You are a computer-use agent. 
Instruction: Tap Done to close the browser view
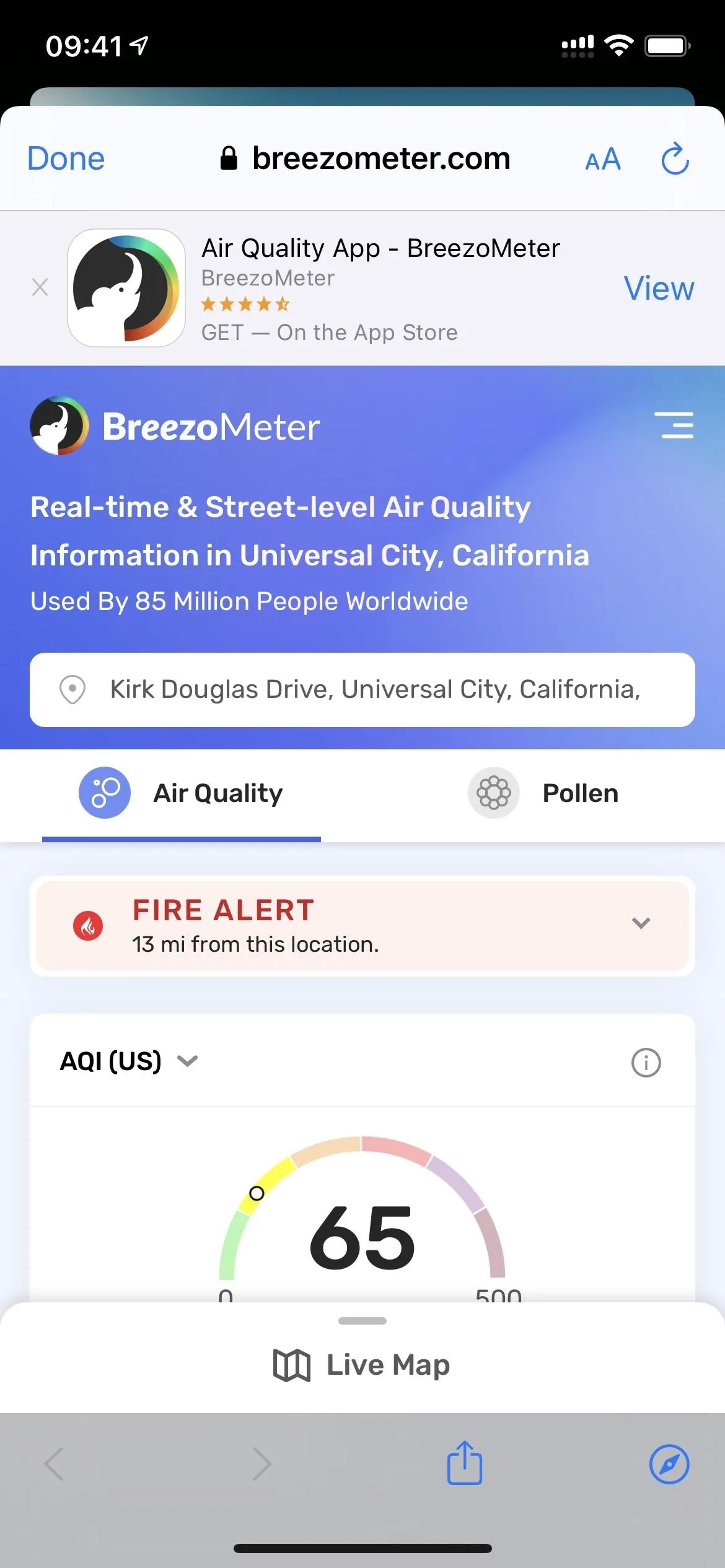coord(66,159)
